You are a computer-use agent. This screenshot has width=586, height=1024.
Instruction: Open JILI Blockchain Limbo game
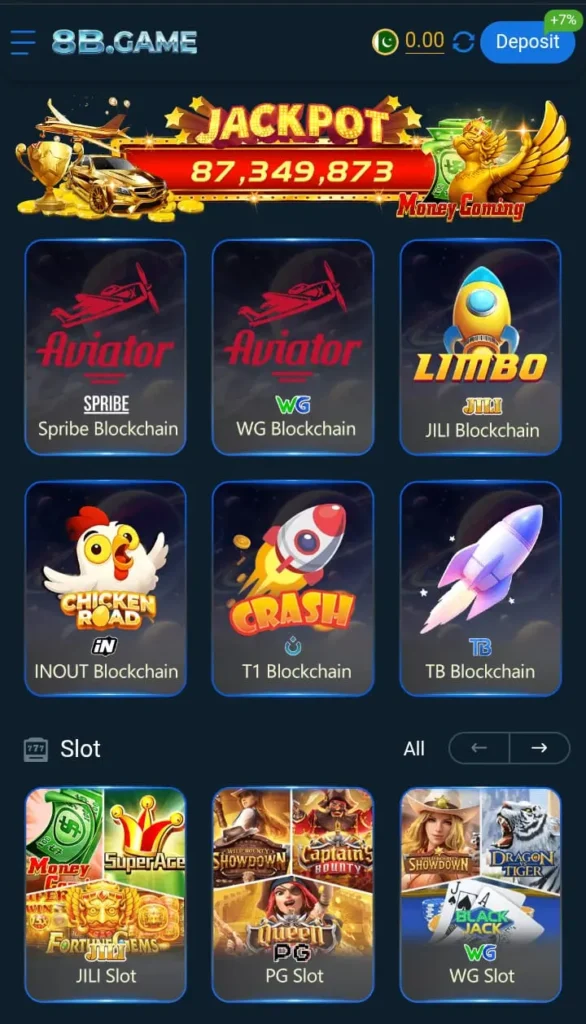(481, 347)
